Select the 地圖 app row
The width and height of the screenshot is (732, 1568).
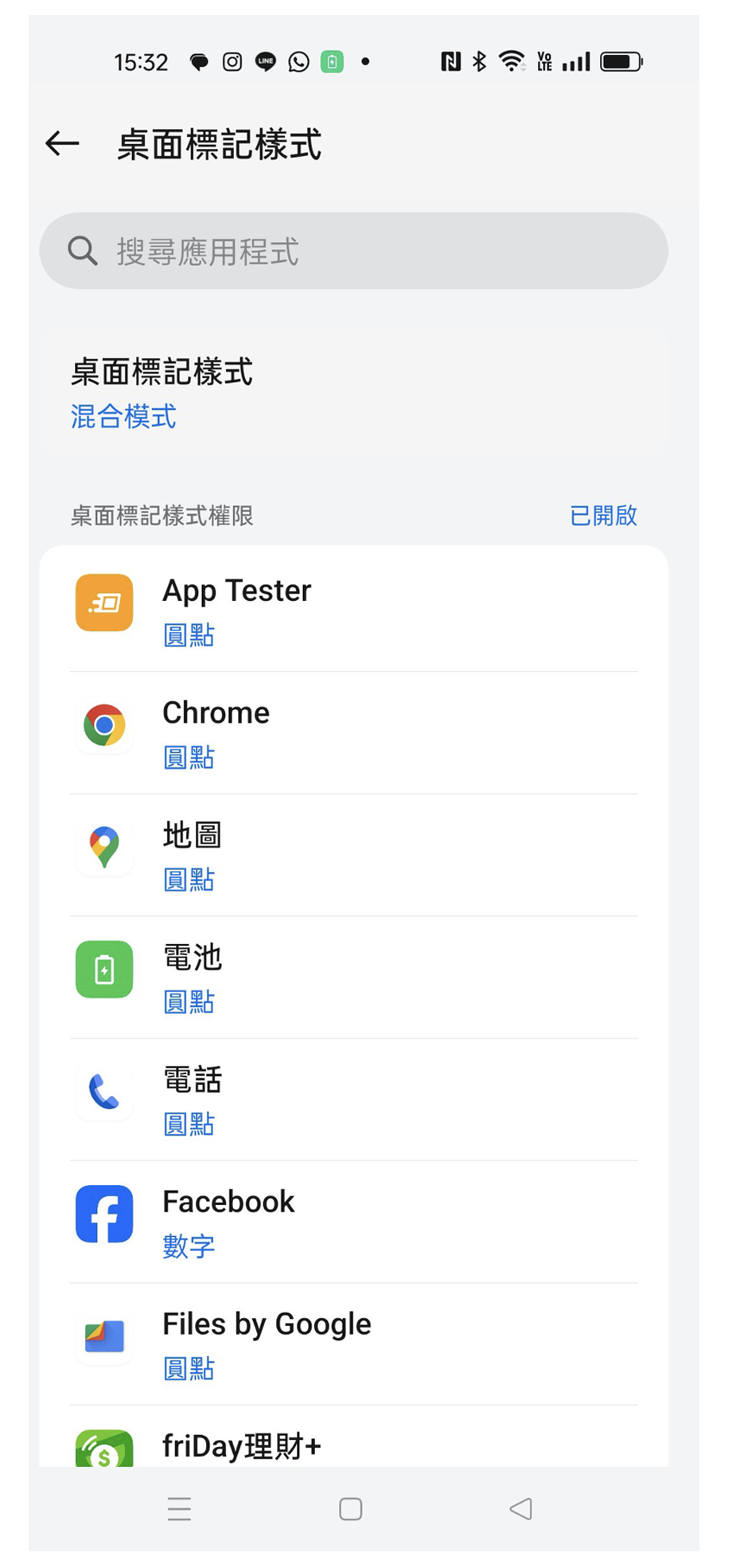(x=353, y=856)
